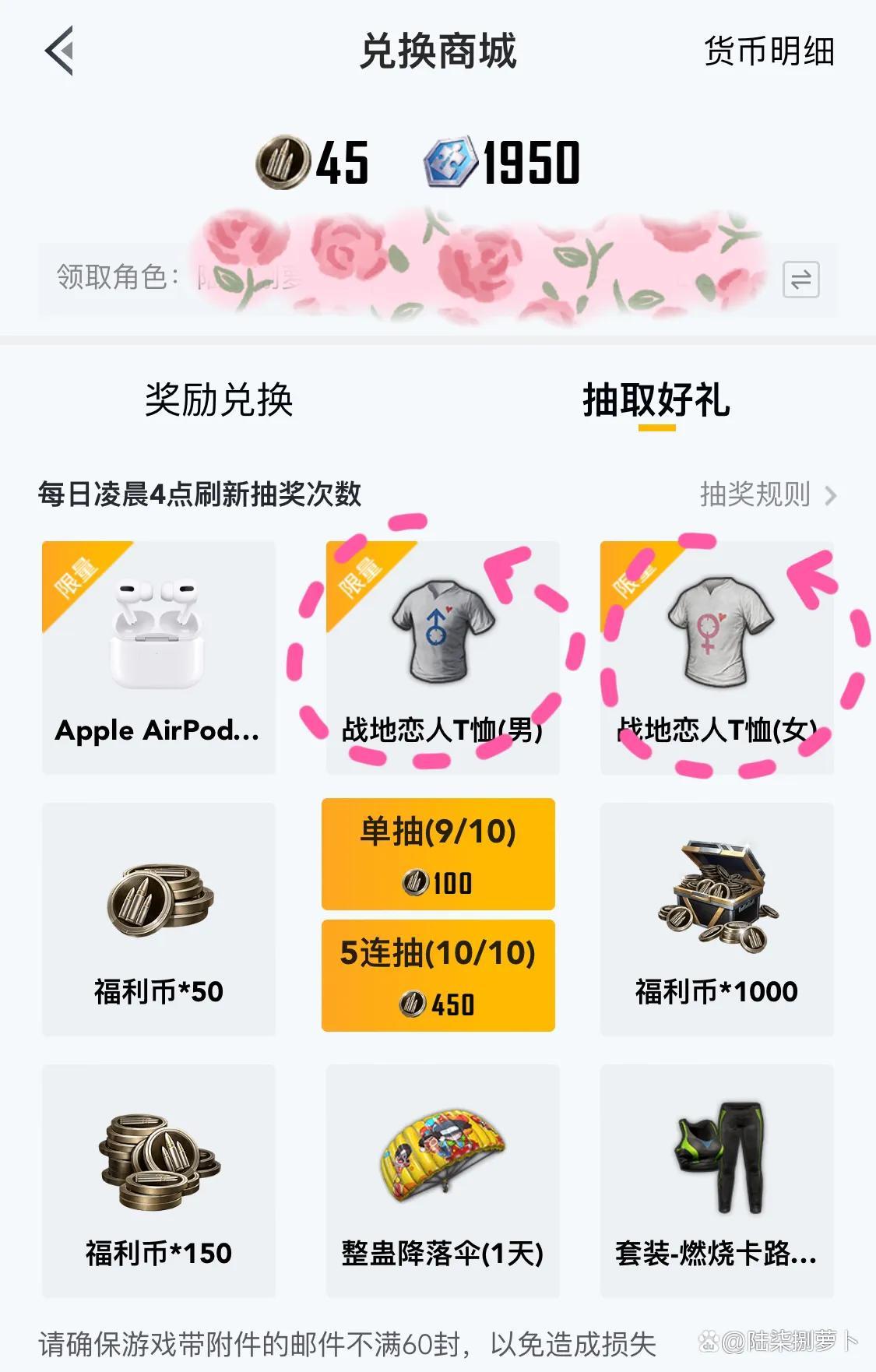Open the 福利币*1000 prize tile
Screen dimensions: 876x1372
pos(716,919)
